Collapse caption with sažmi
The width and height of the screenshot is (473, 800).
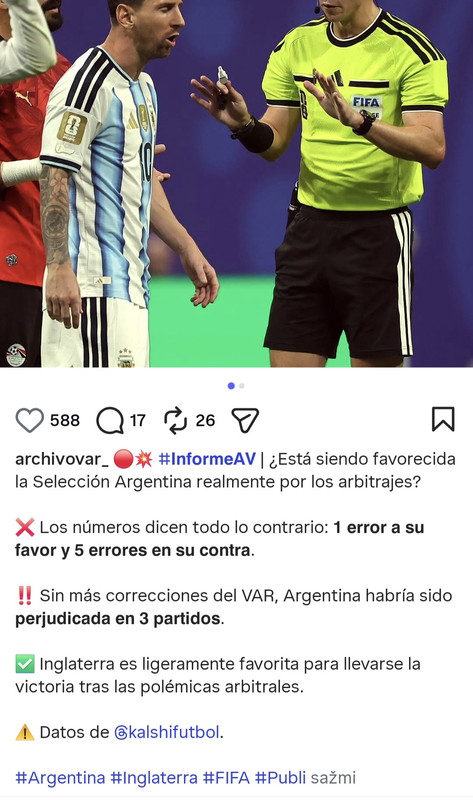(x=333, y=778)
